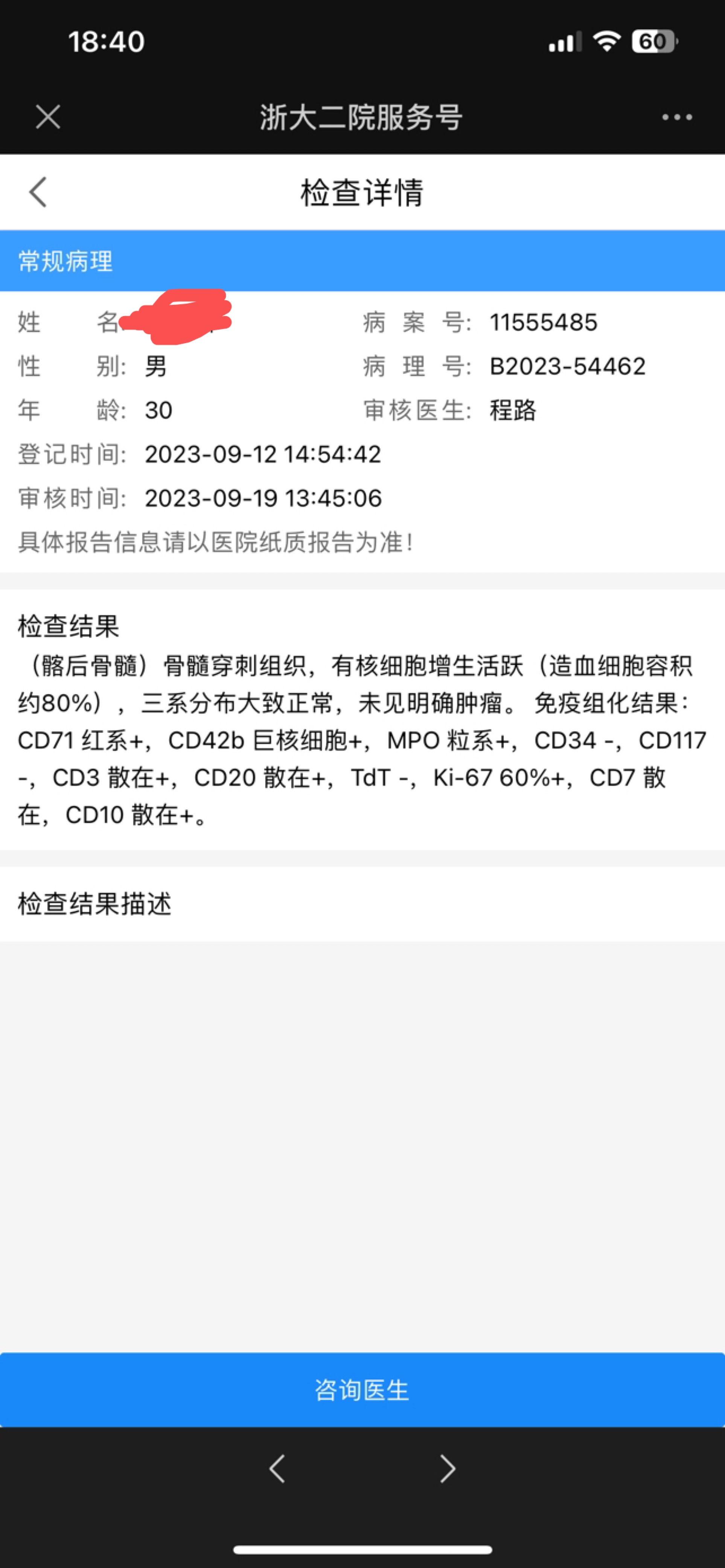This screenshot has height=1568, width=725.
Task: Navigate to previous web page in browser bar
Action: point(277,1469)
